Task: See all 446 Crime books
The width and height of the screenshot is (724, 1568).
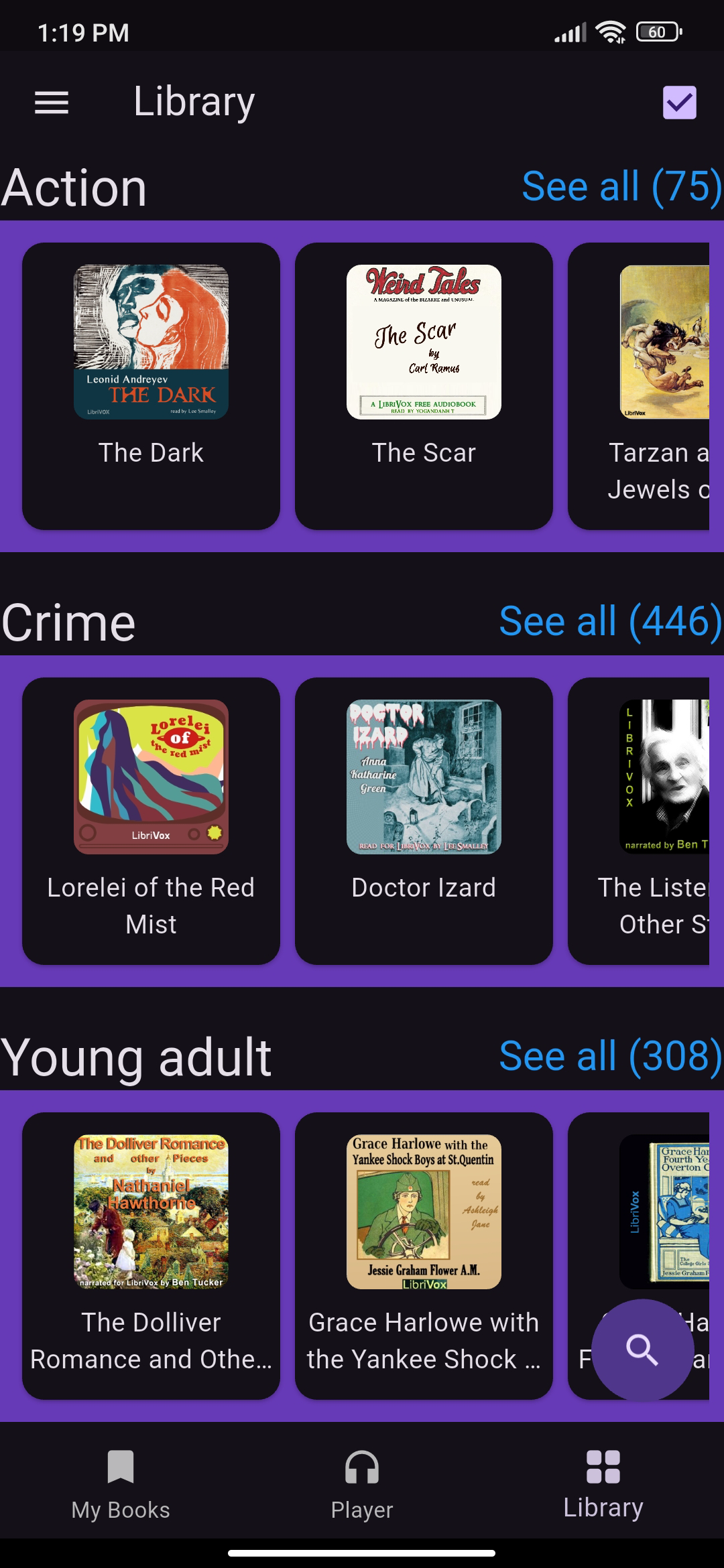Action: coord(610,621)
